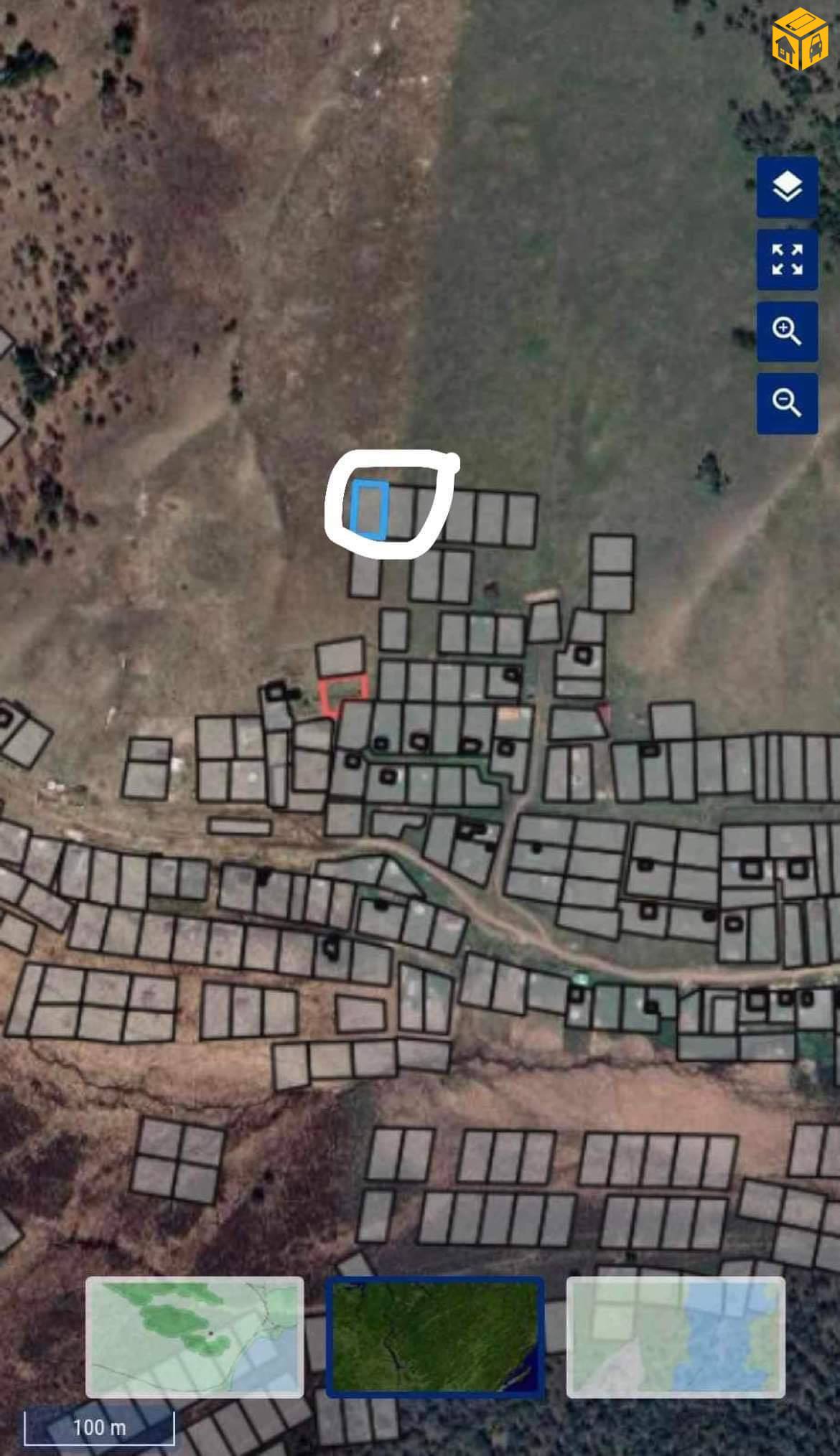Viewport: 840px width, 1456px height.
Task: Select the red outlined land parcel
Action: (343, 695)
